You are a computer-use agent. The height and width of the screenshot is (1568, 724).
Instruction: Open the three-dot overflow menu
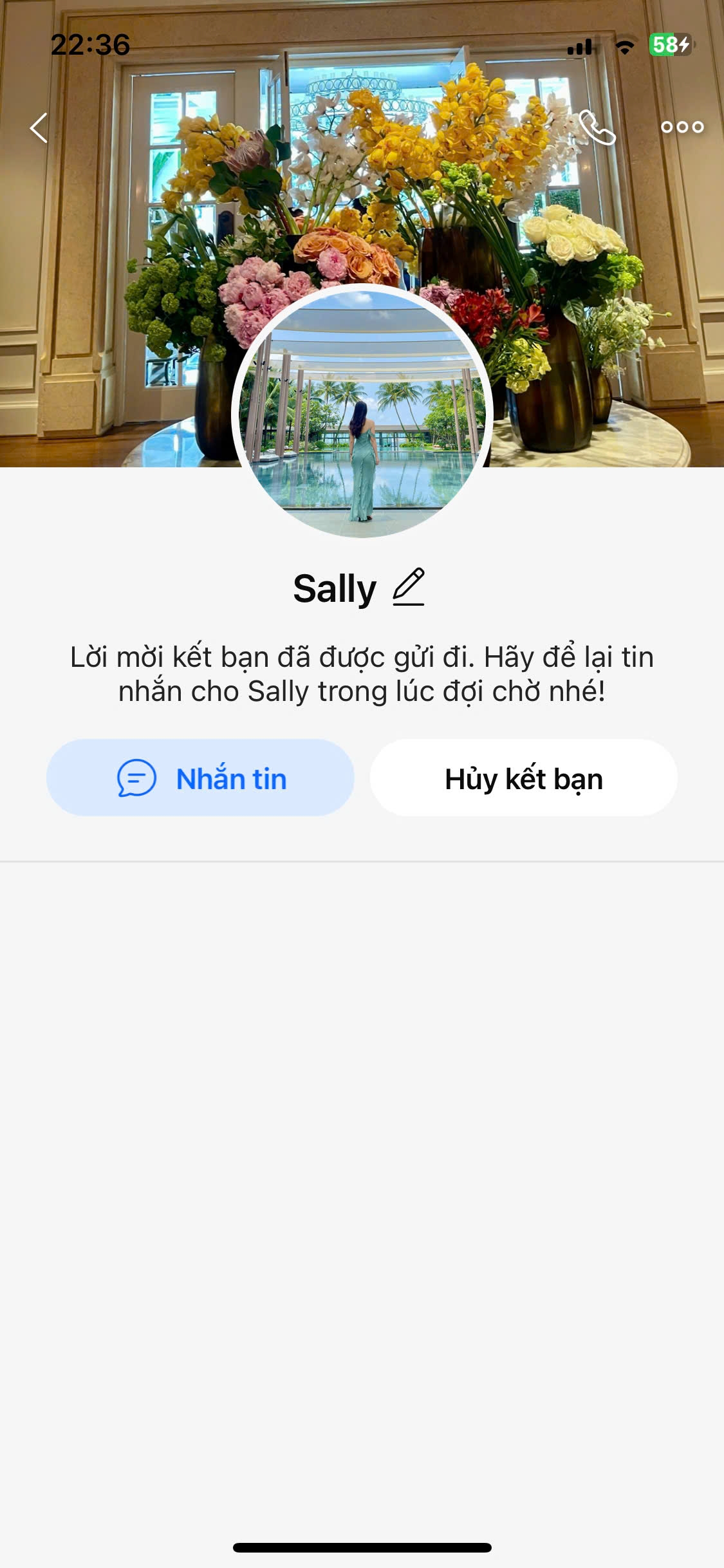tap(682, 127)
